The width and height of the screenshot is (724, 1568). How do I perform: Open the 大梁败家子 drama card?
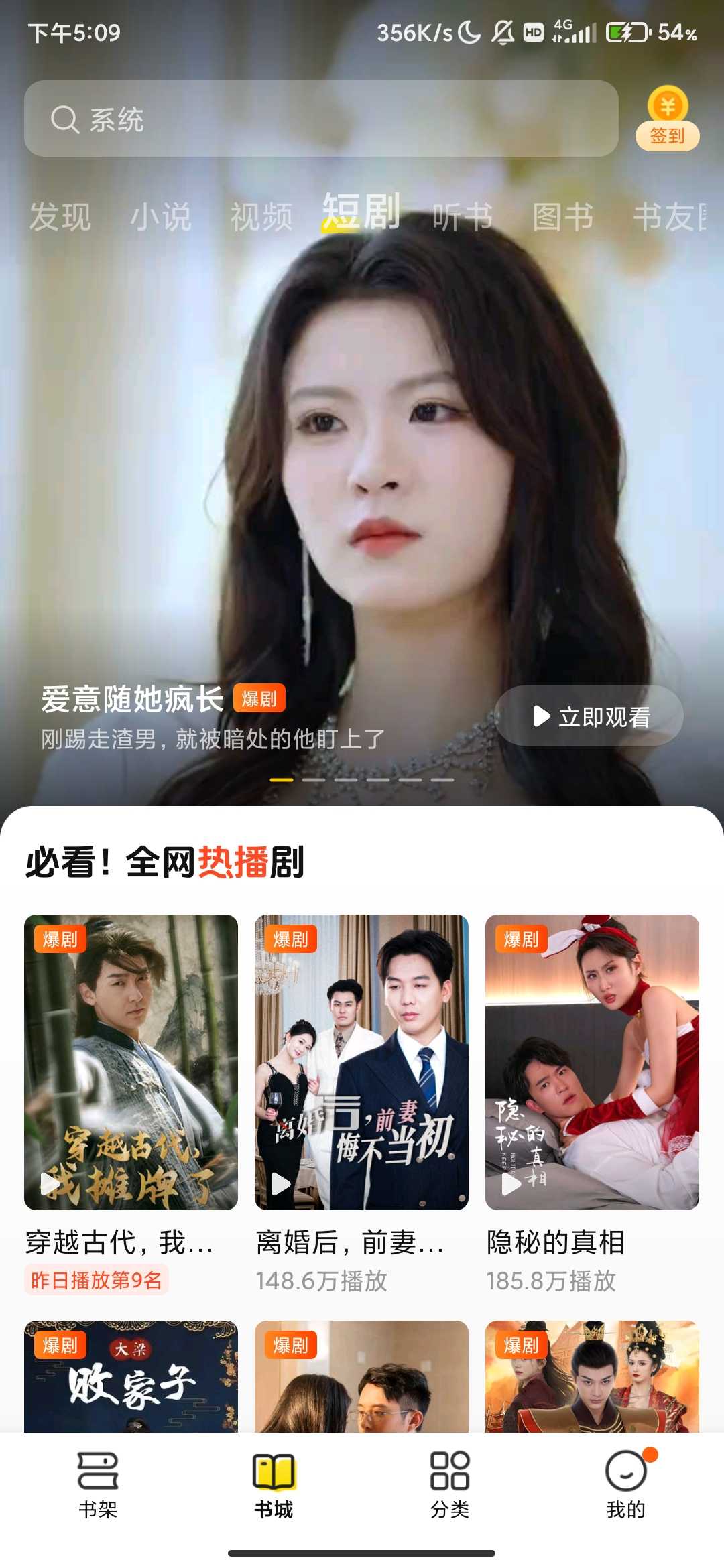(x=131, y=1376)
